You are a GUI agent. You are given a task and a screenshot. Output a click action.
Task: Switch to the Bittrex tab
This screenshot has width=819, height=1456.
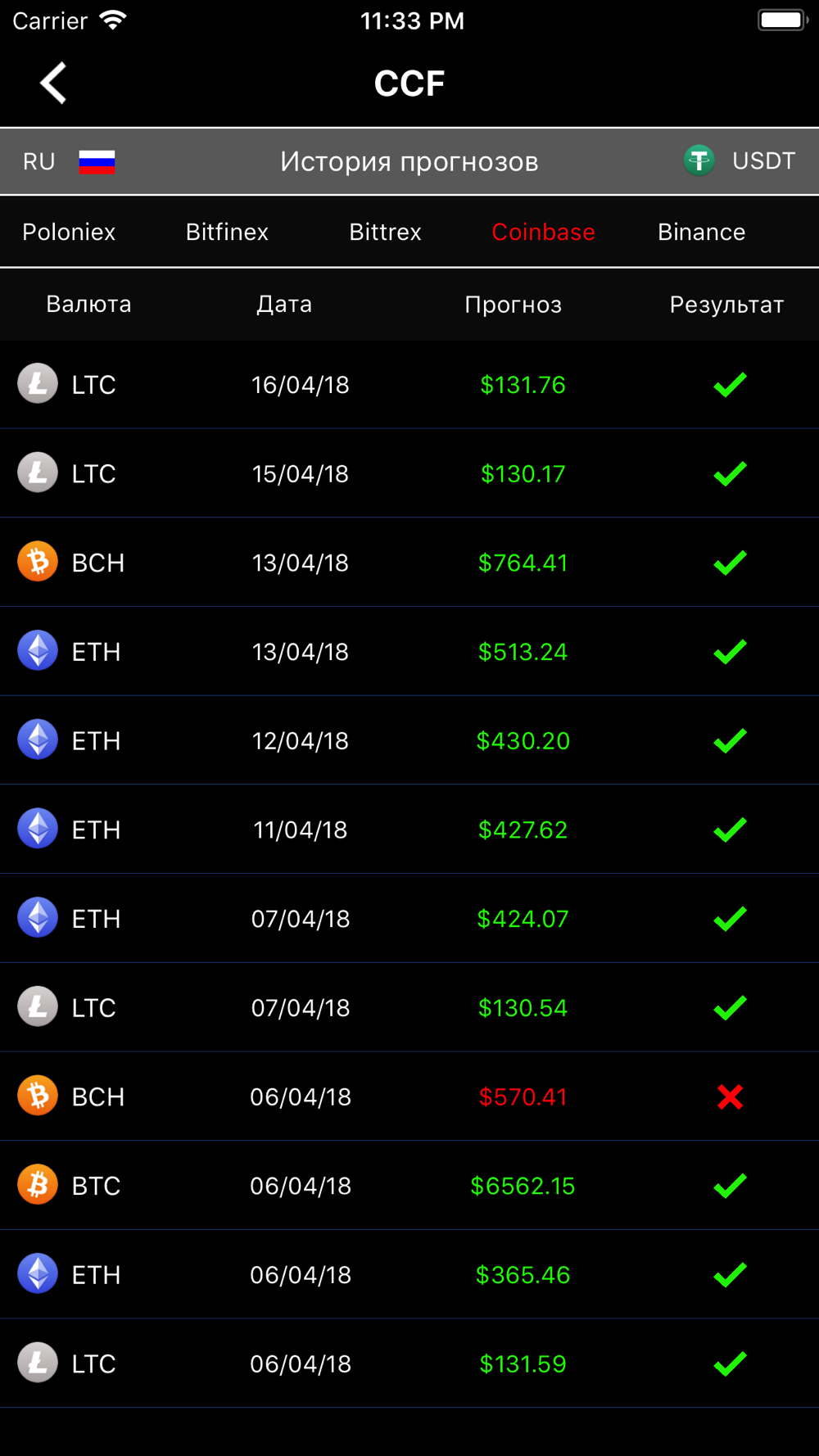385,232
